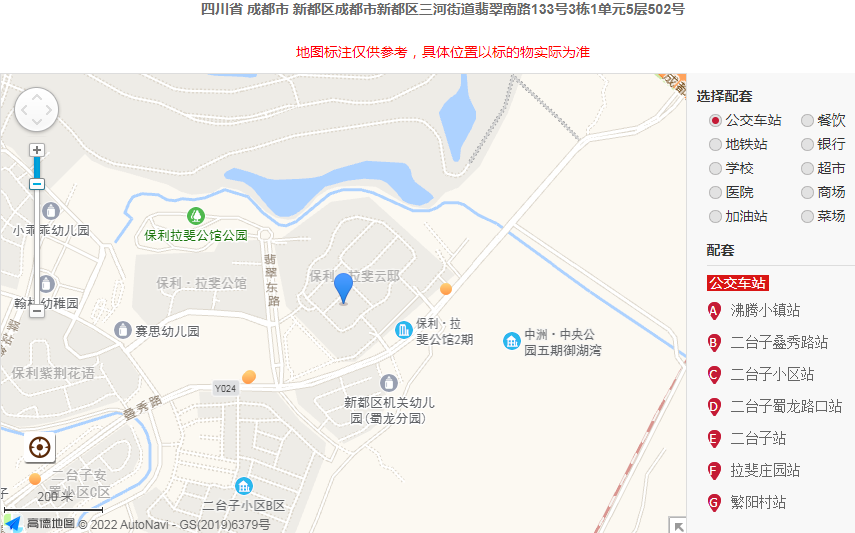Choose the 加油站 facility option
This screenshot has height=533, width=855.
pyautogui.click(x=715, y=216)
